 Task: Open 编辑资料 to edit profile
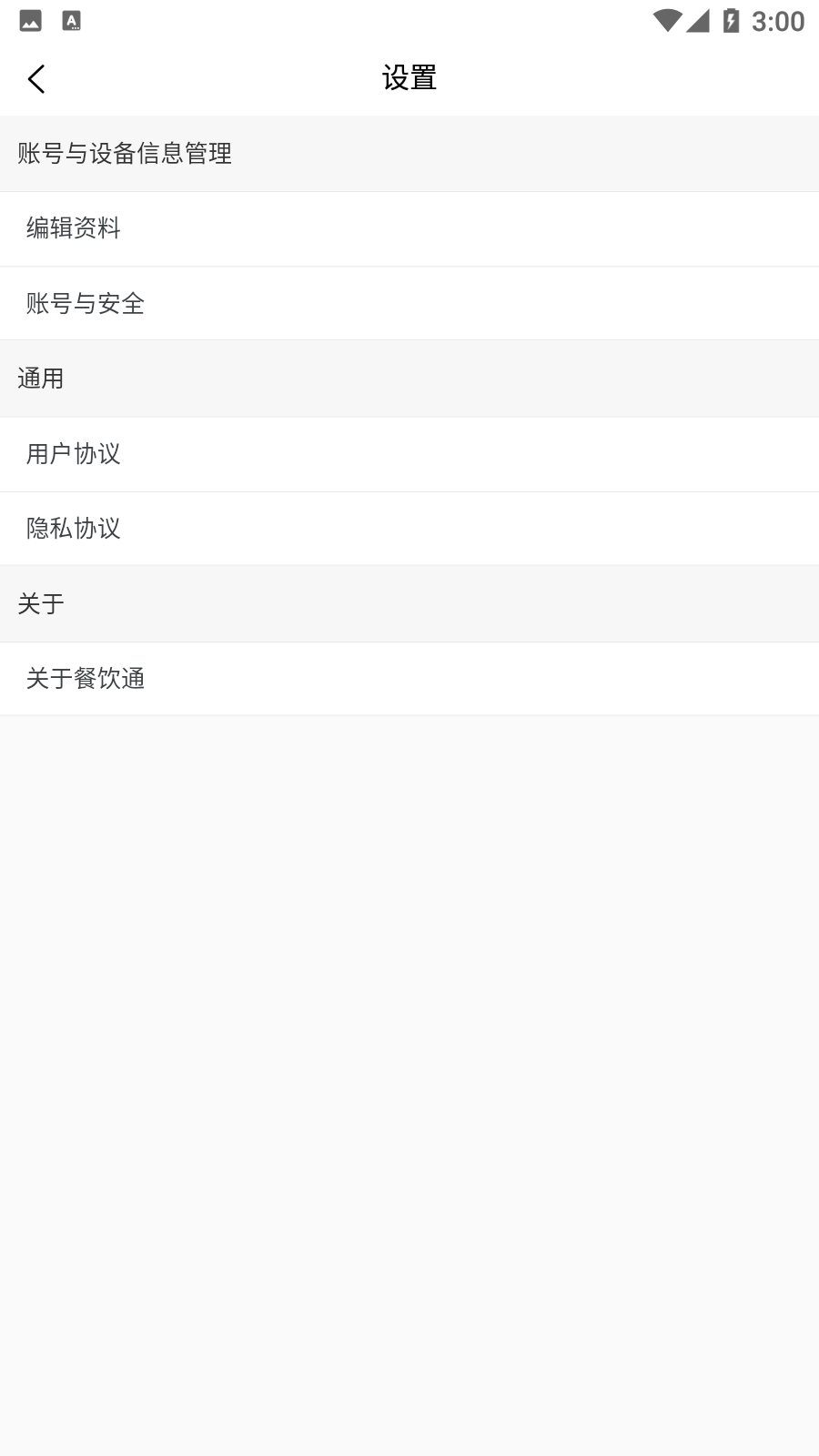coord(409,229)
